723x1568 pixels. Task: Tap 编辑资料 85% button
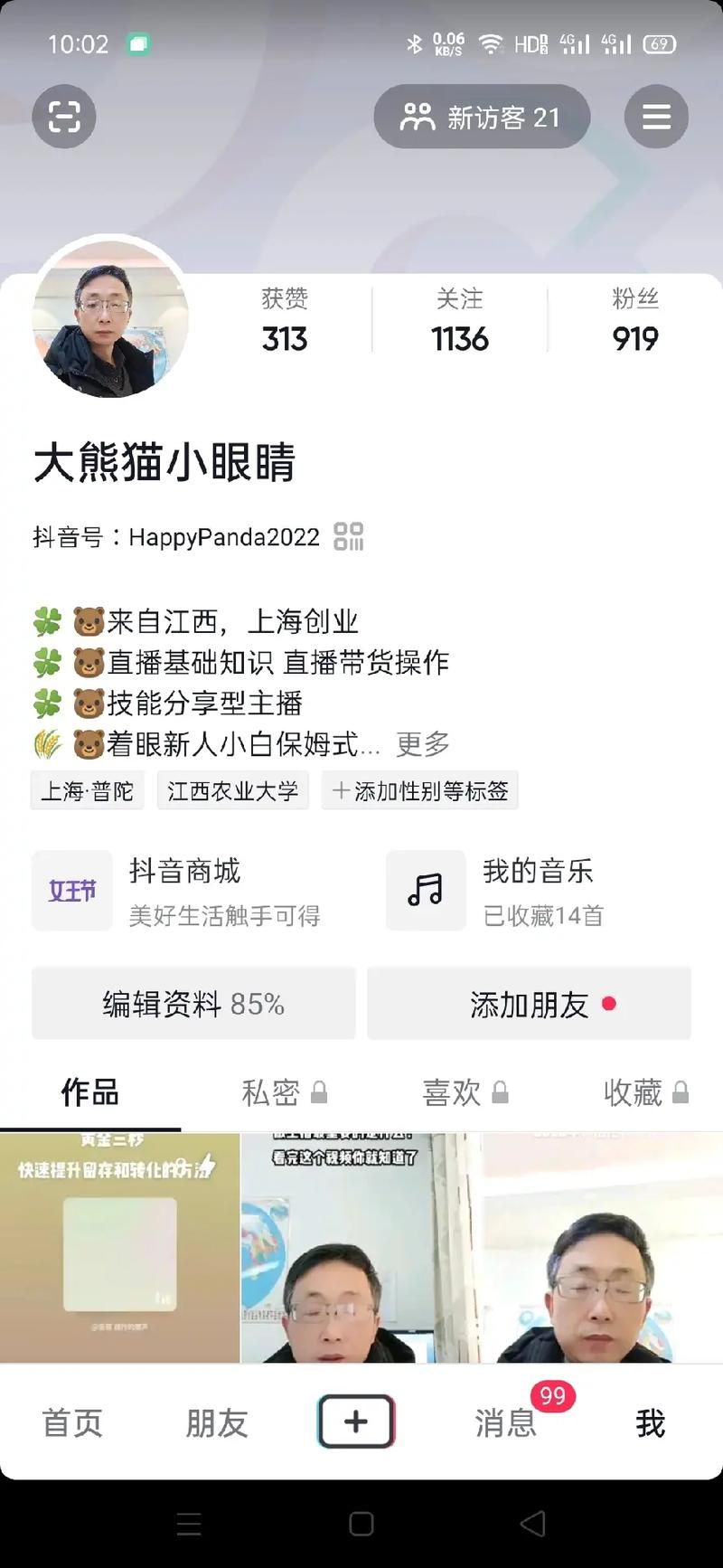193,1004
